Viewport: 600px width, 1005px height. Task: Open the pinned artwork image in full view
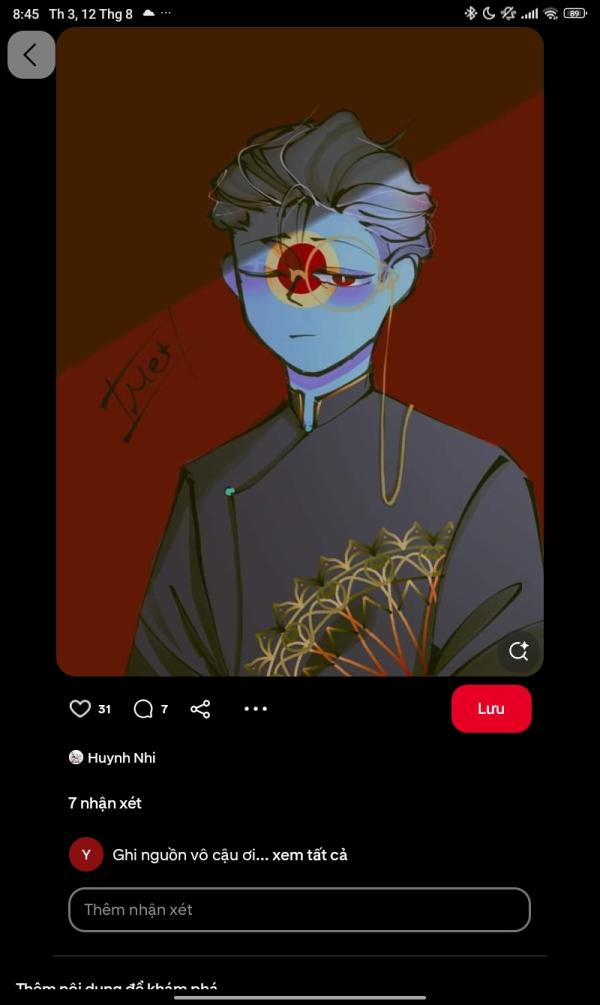click(300, 350)
